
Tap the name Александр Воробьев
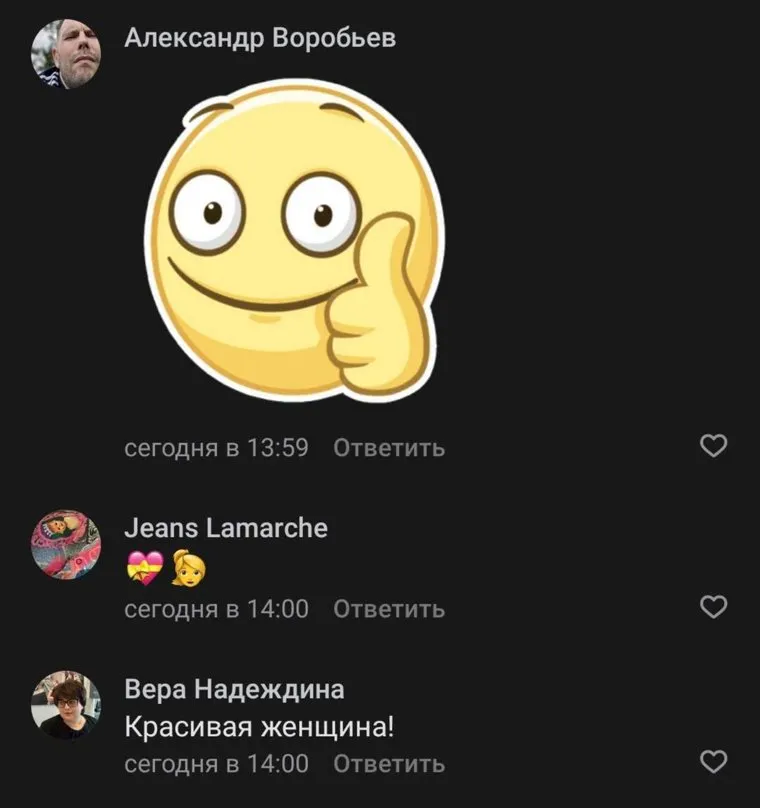click(x=260, y=38)
